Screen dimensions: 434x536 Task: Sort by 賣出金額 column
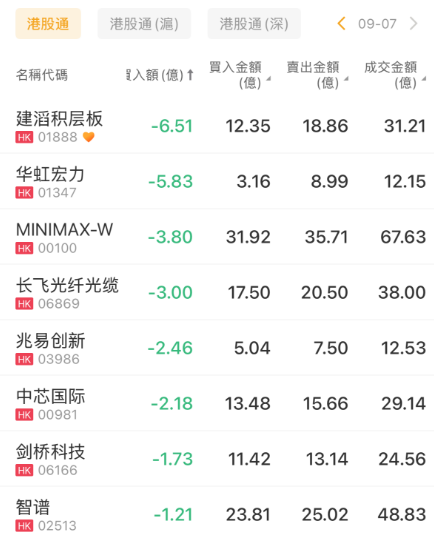click(317, 75)
